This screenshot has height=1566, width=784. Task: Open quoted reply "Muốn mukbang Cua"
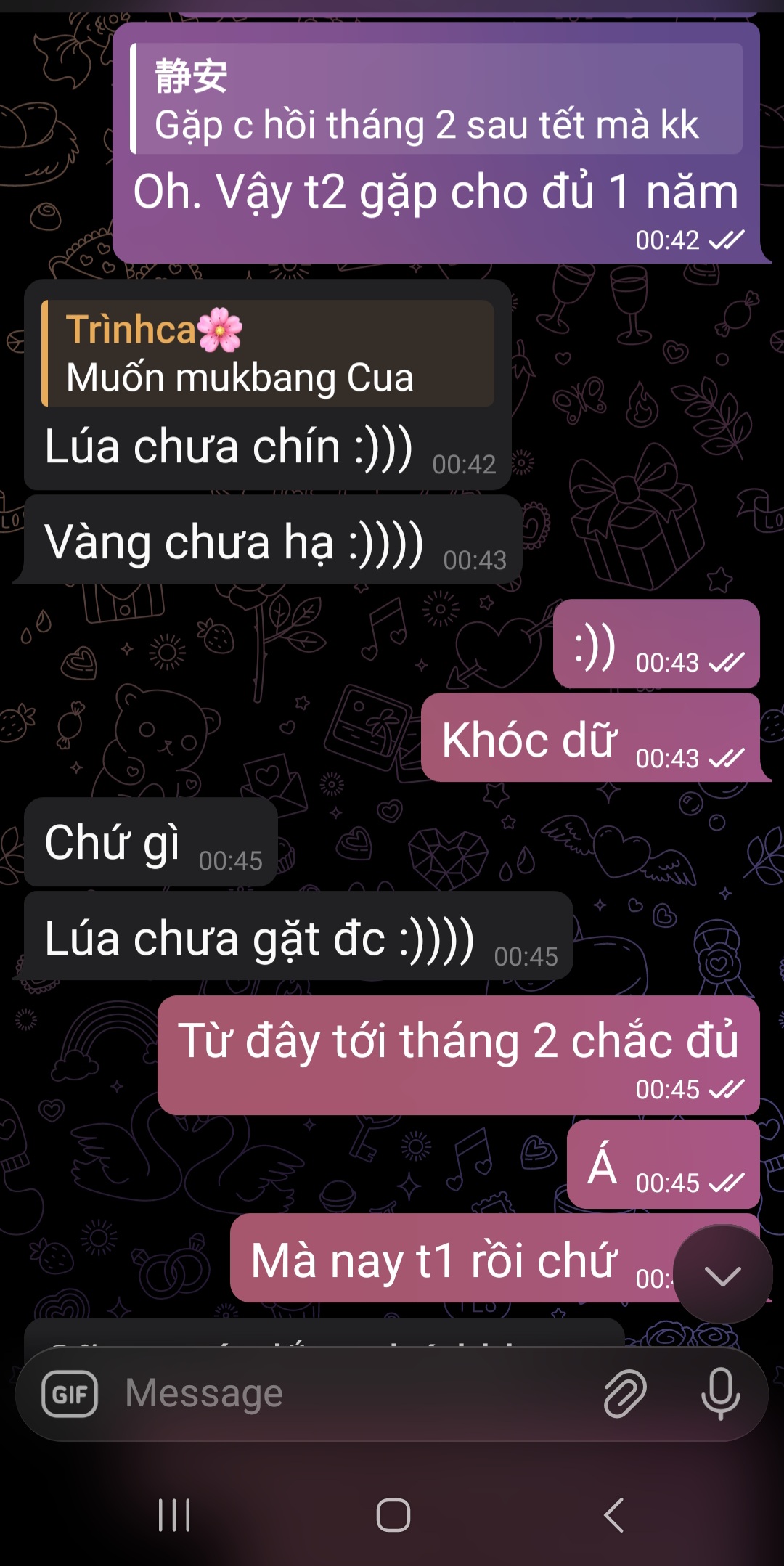[269, 354]
